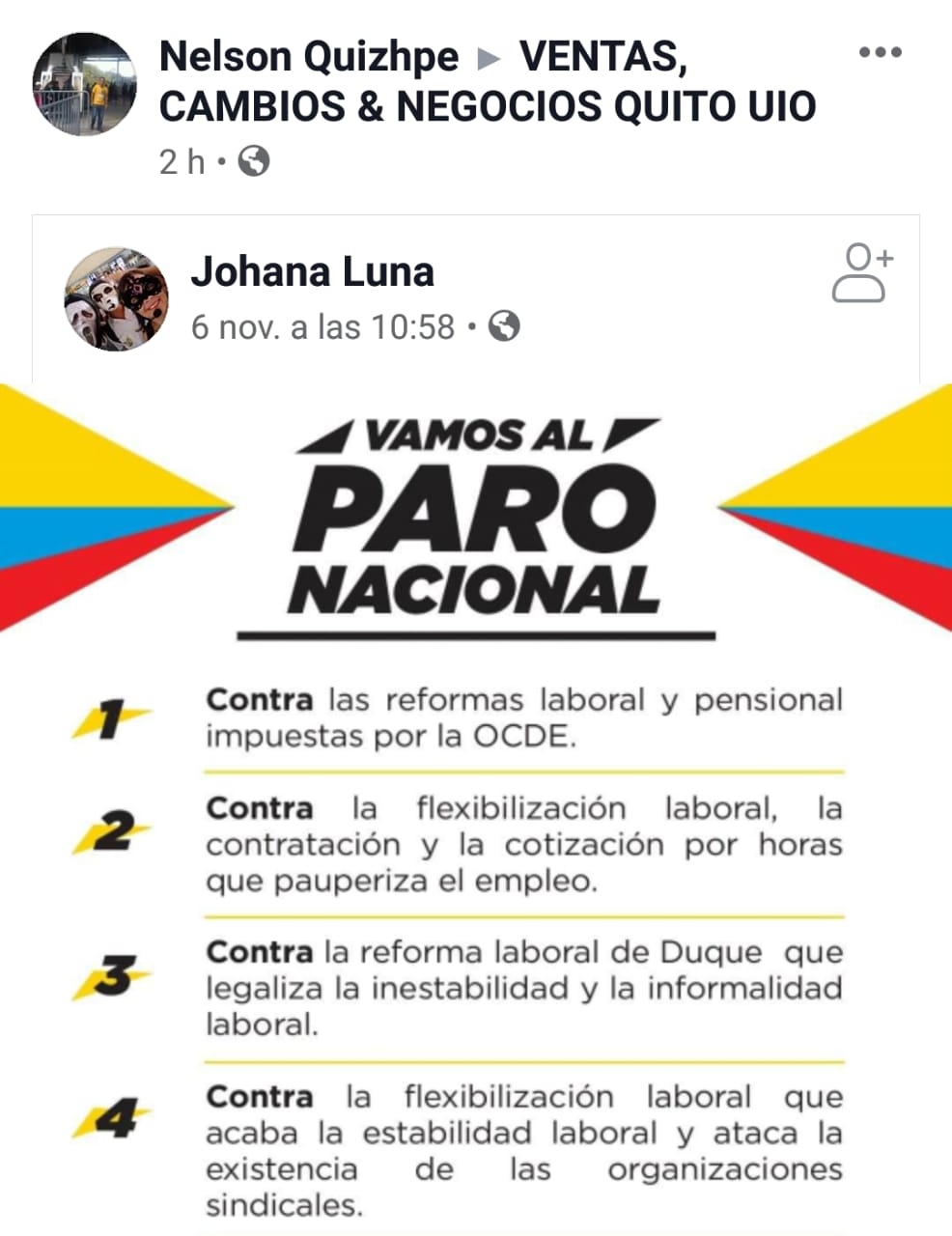The width and height of the screenshot is (952, 1236).
Task: Add Johana Luna as a friend
Action: click(x=861, y=274)
